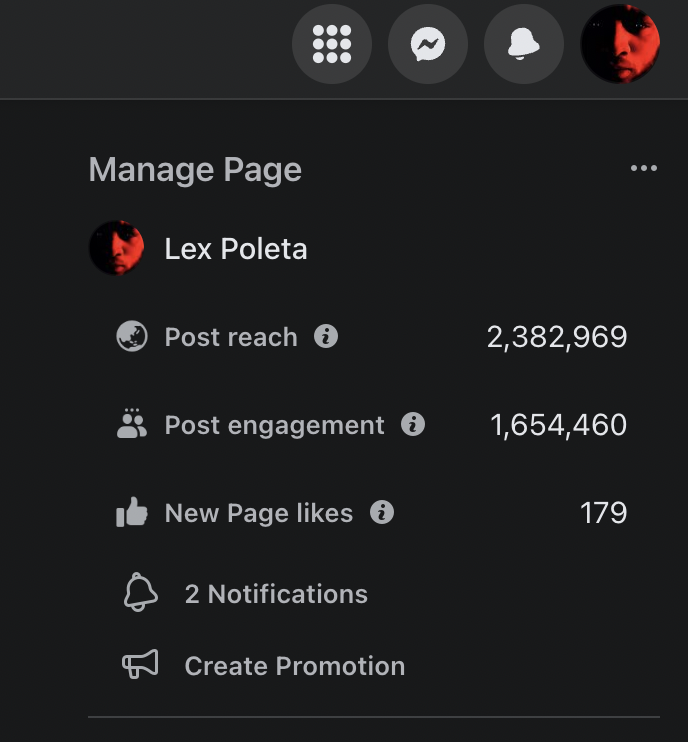Select Create Promotion
The width and height of the screenshot is (688, 742).
pos(294,666)
